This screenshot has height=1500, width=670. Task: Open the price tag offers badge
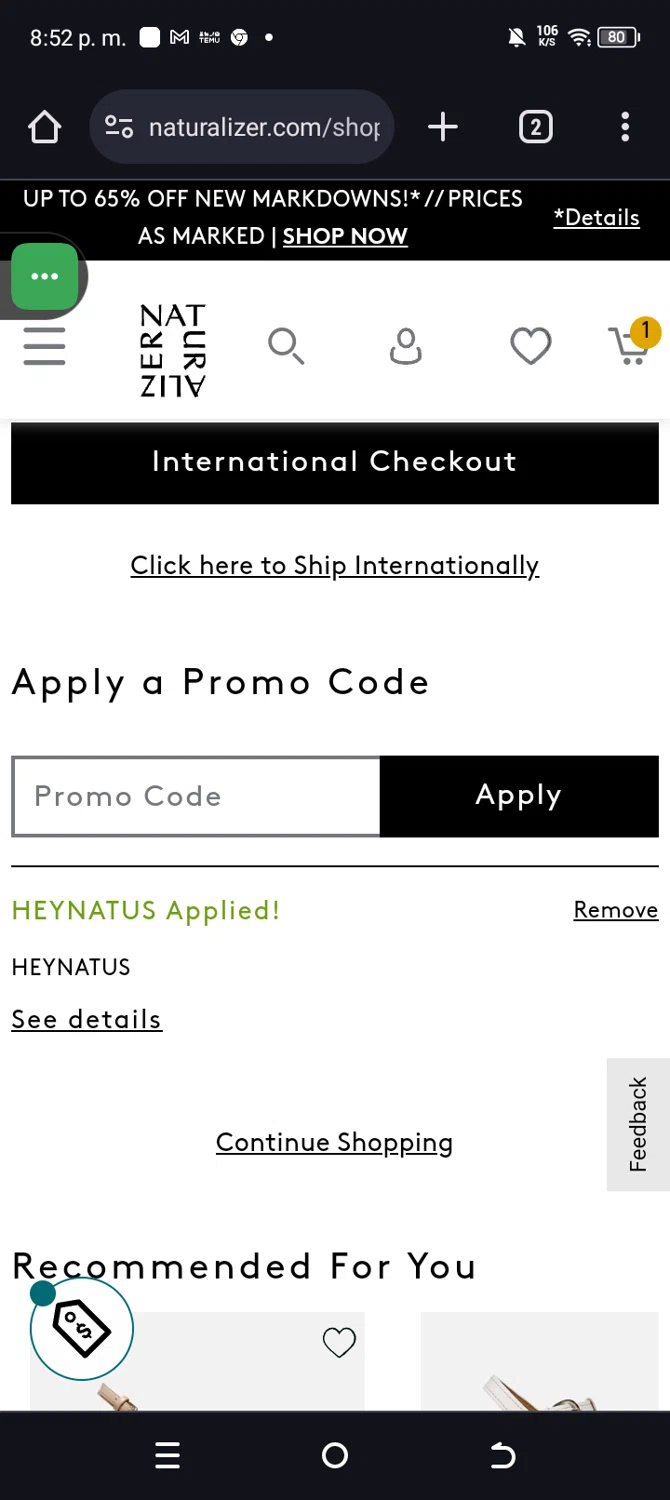82,1329
